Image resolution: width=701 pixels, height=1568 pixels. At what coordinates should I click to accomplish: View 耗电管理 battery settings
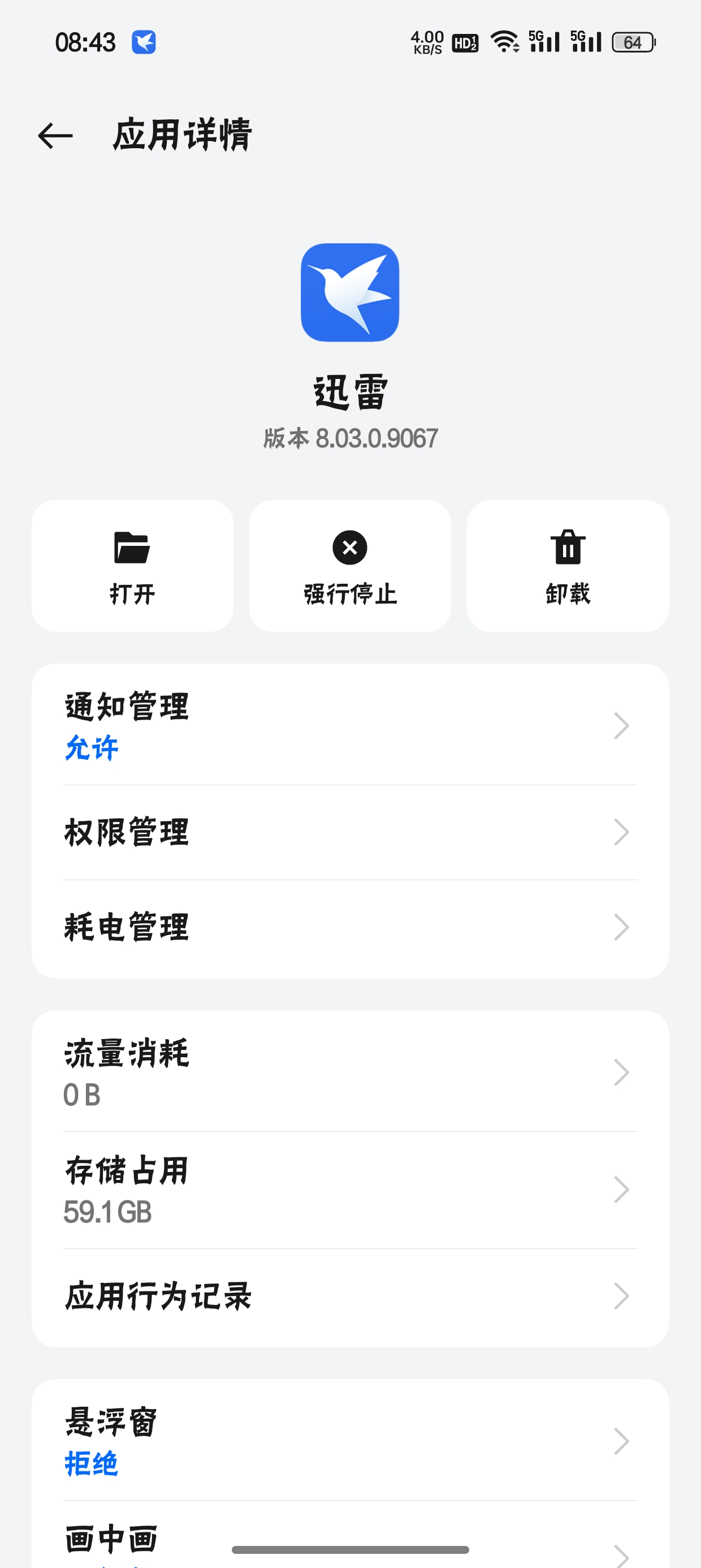pyautogui.click(x=350, y=927)
